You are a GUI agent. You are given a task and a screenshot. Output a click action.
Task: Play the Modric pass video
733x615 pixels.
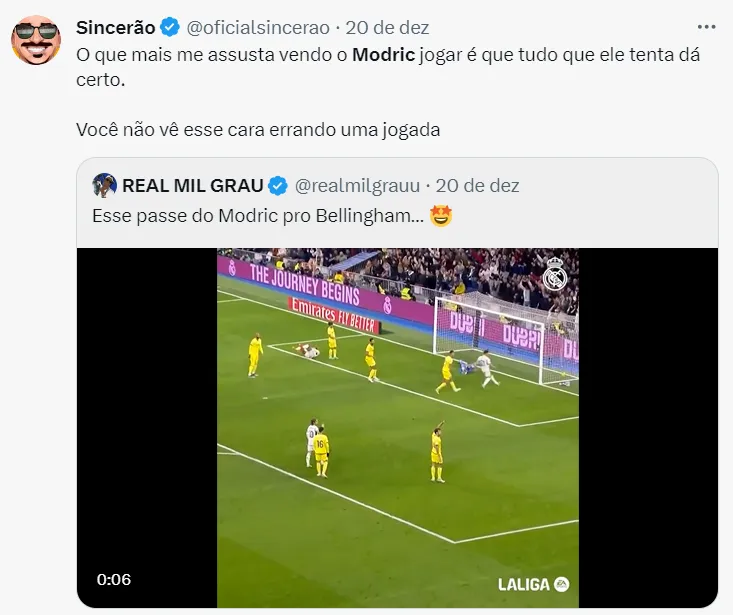pyautogui.click(x=398, y=428)
